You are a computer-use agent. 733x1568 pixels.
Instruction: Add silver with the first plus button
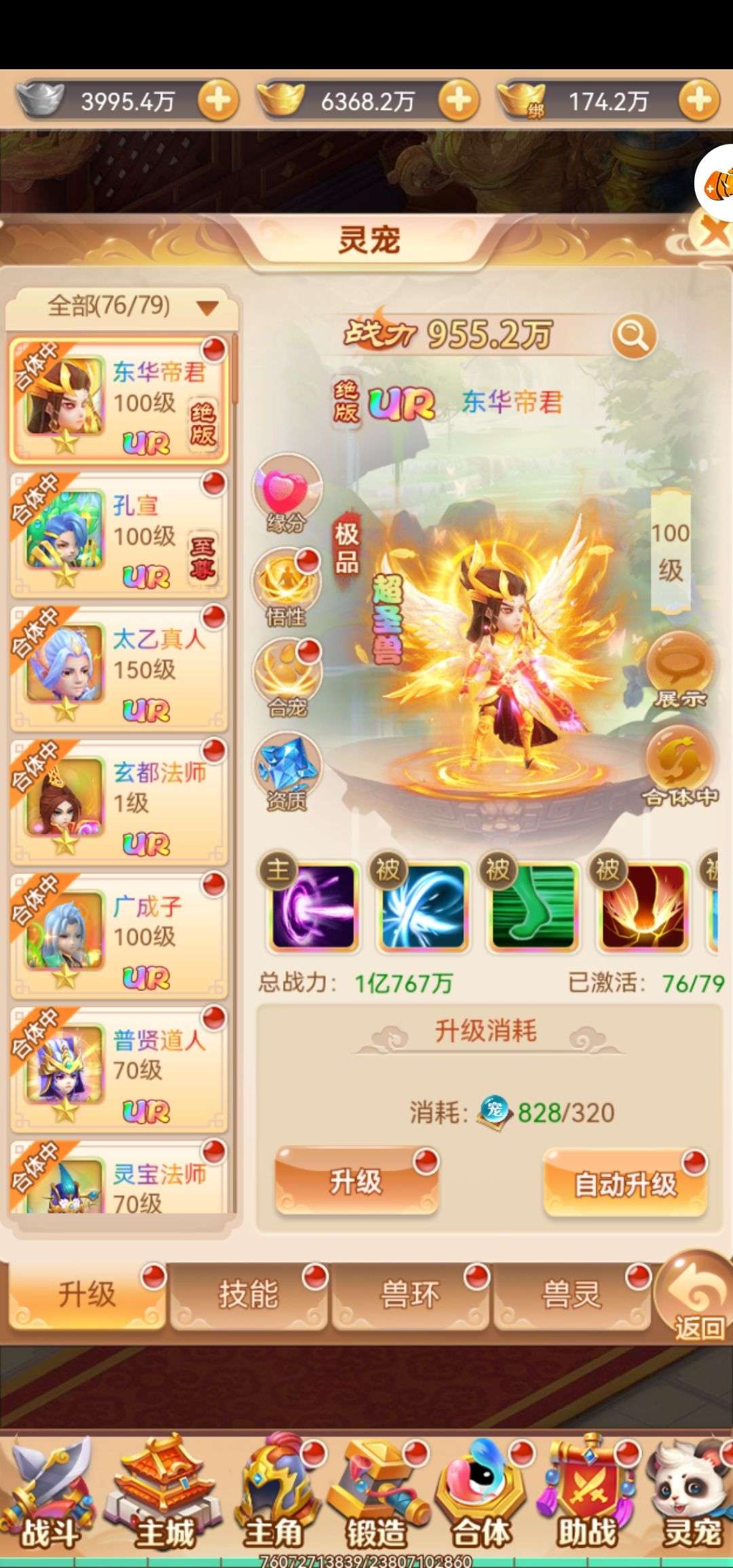[218, 101]
